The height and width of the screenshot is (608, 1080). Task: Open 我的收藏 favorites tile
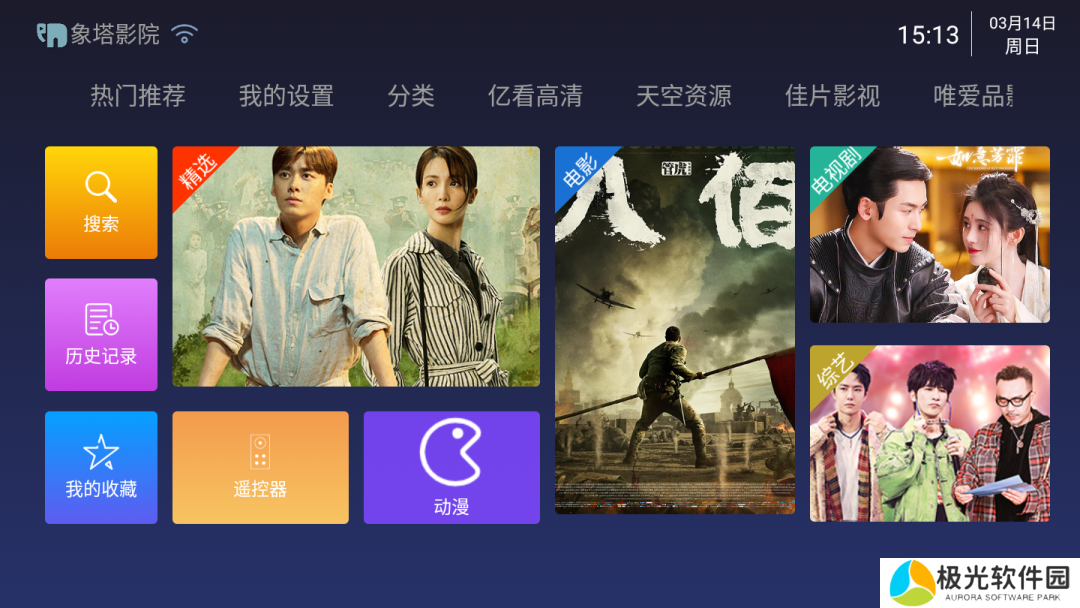pos(101,467)
